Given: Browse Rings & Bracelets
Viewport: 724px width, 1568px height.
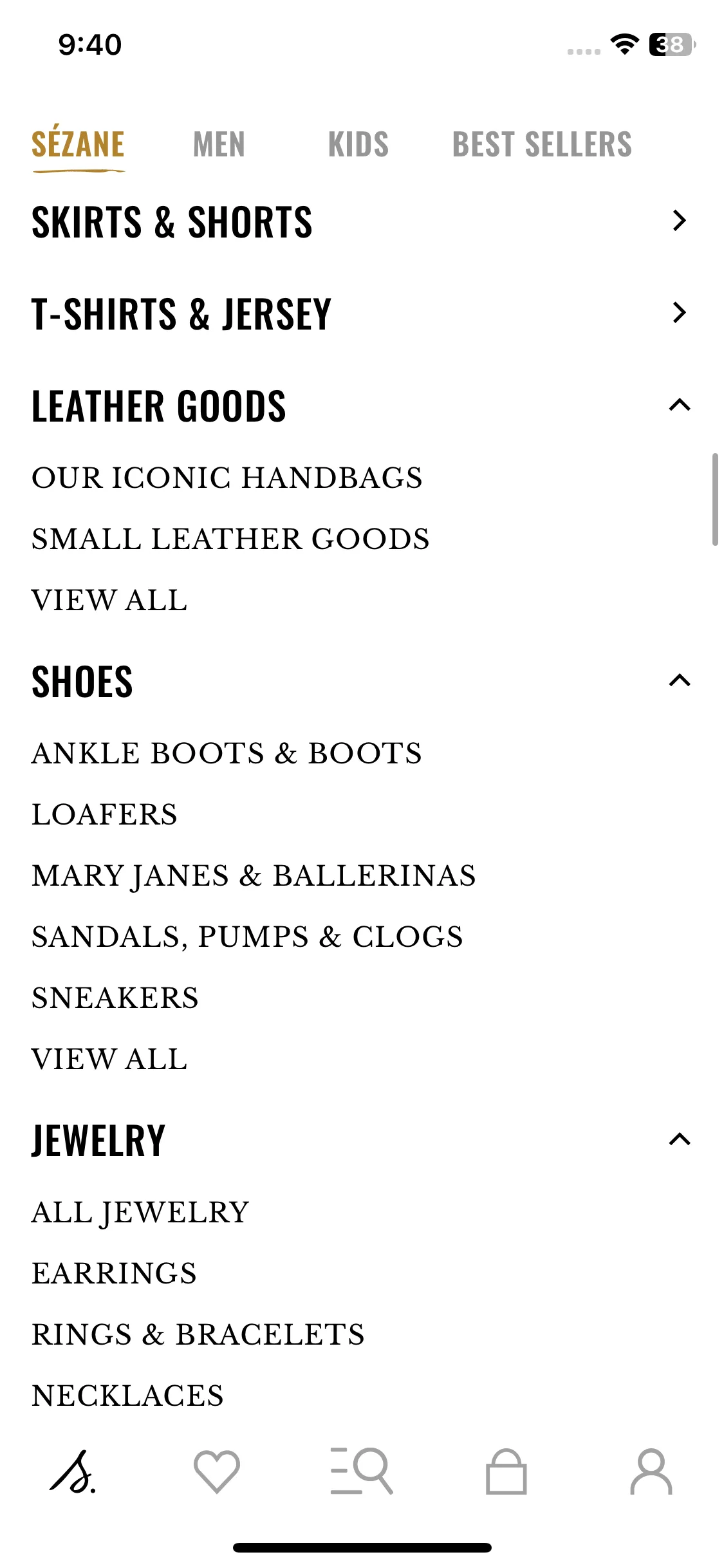Looking at the screenshot, I should coord(198,1334).
